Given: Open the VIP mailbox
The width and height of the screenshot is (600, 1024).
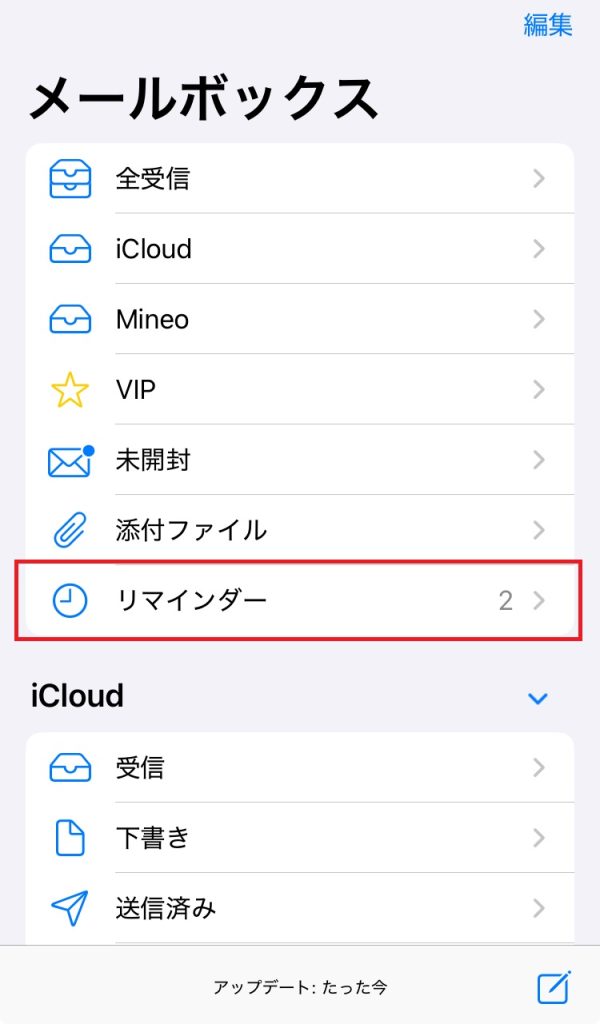Looking at the screenshot, I should [300, 390].
